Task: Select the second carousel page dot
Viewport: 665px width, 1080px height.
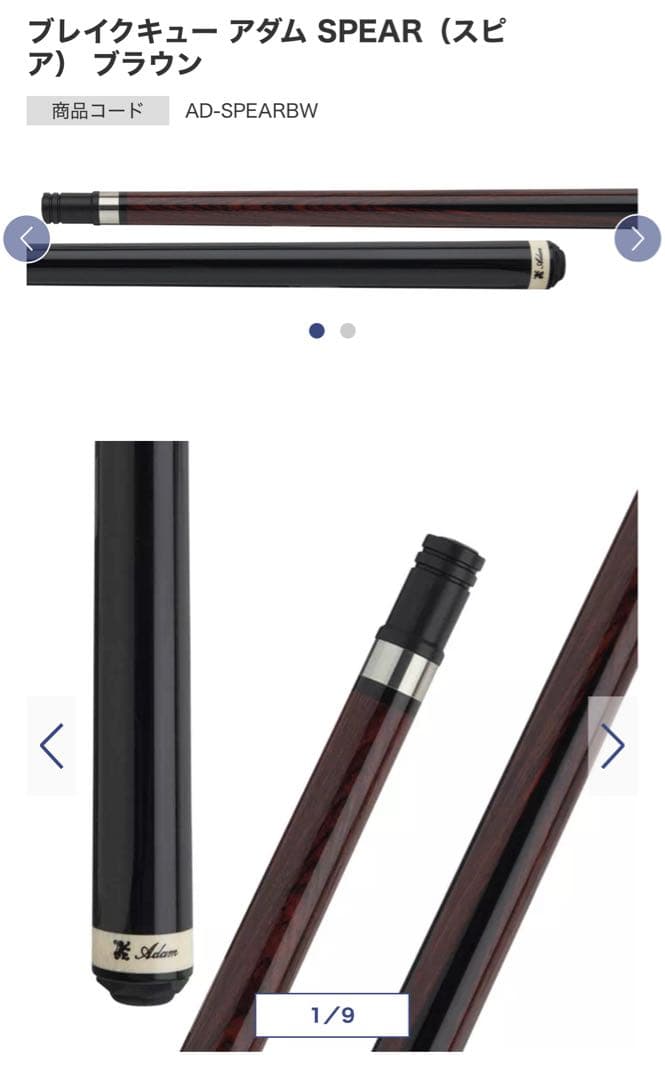Action: (x=347, y=331)
